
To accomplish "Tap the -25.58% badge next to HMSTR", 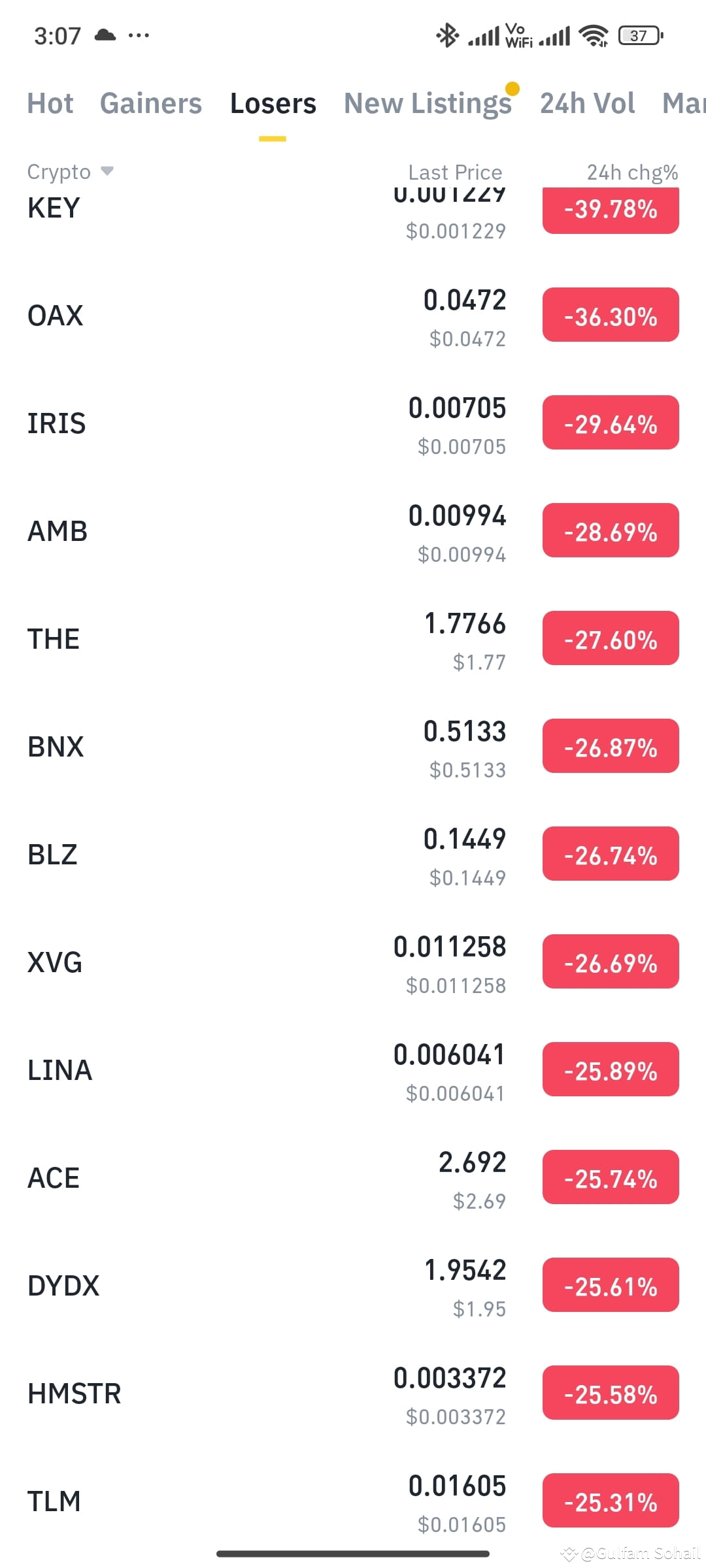I will [x=610, y=1394].
